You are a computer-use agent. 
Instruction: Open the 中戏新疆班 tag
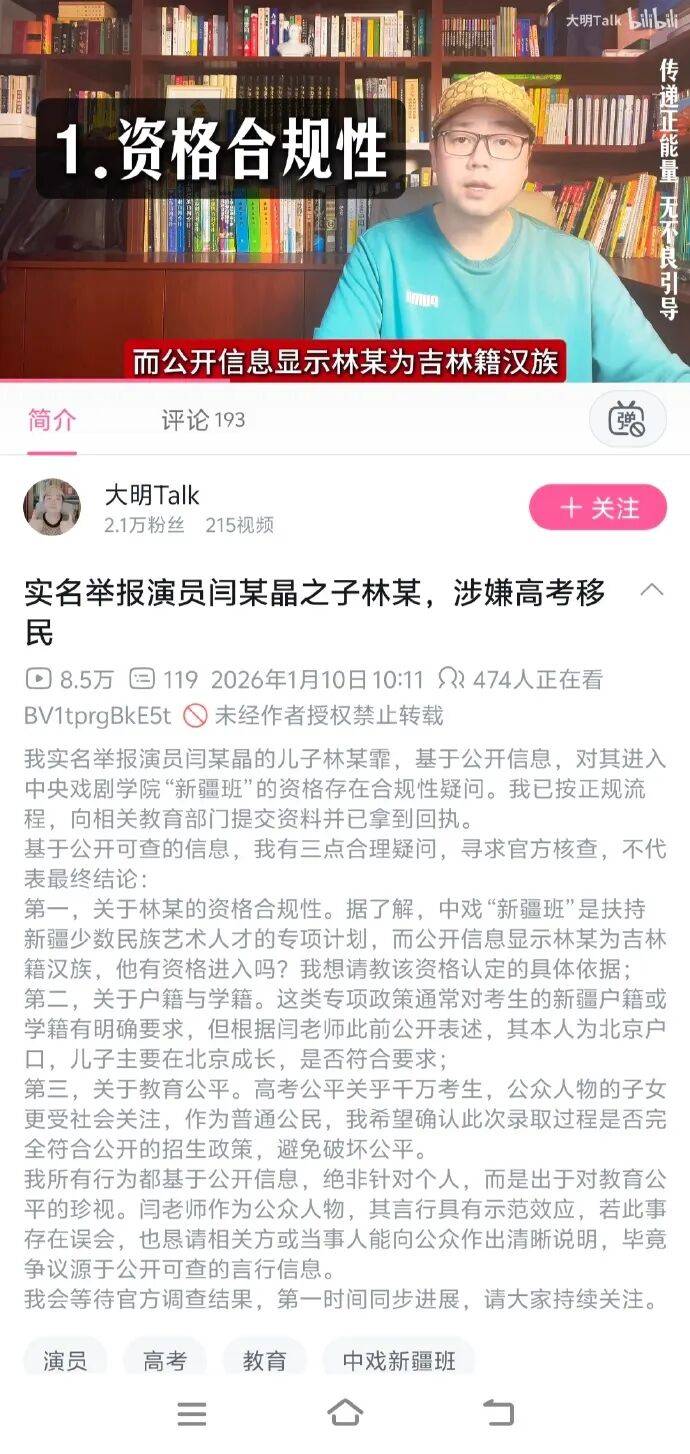click(x=399, y=1360)
